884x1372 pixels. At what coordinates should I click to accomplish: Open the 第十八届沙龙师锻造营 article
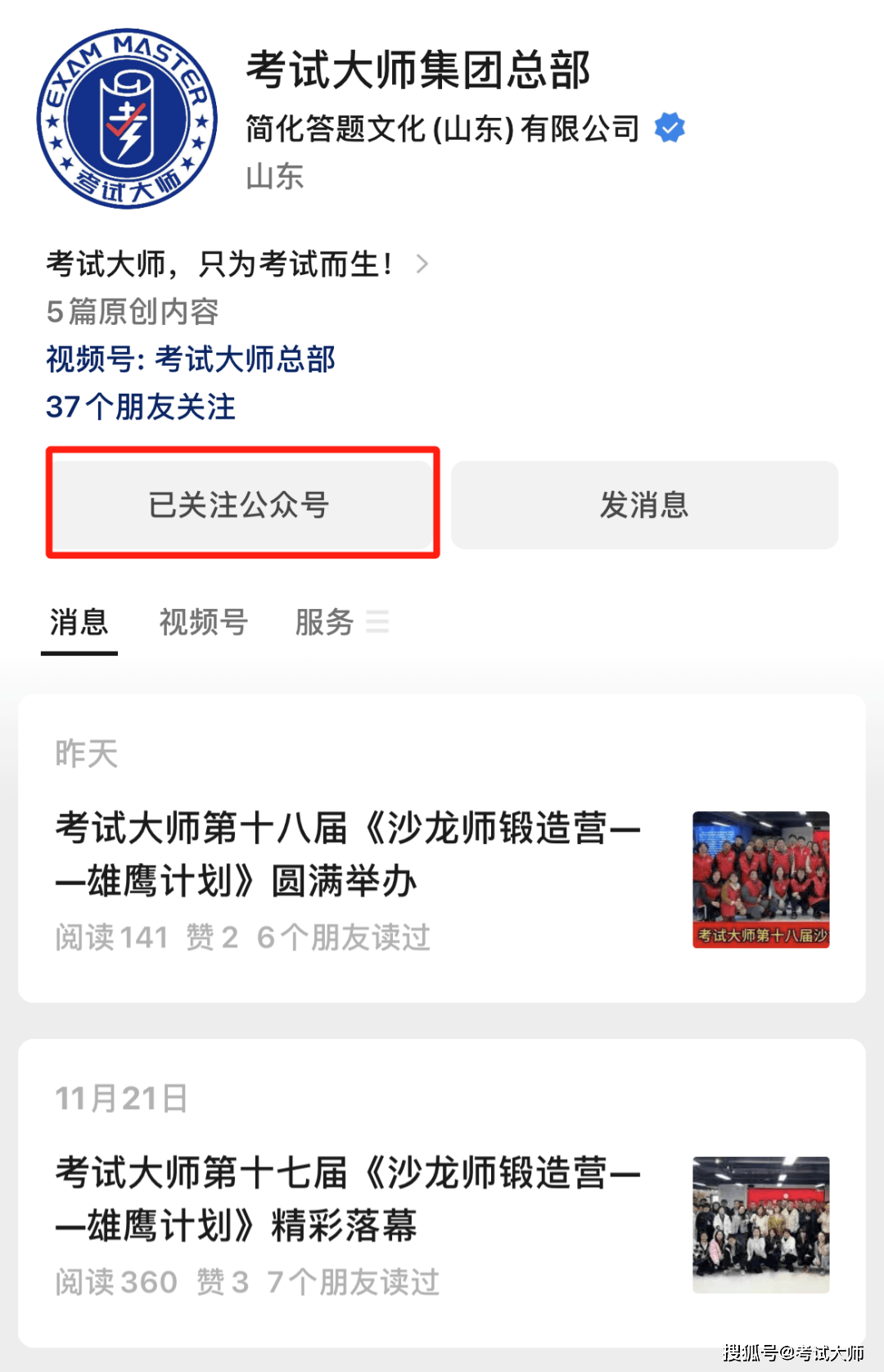coord(348,855)
